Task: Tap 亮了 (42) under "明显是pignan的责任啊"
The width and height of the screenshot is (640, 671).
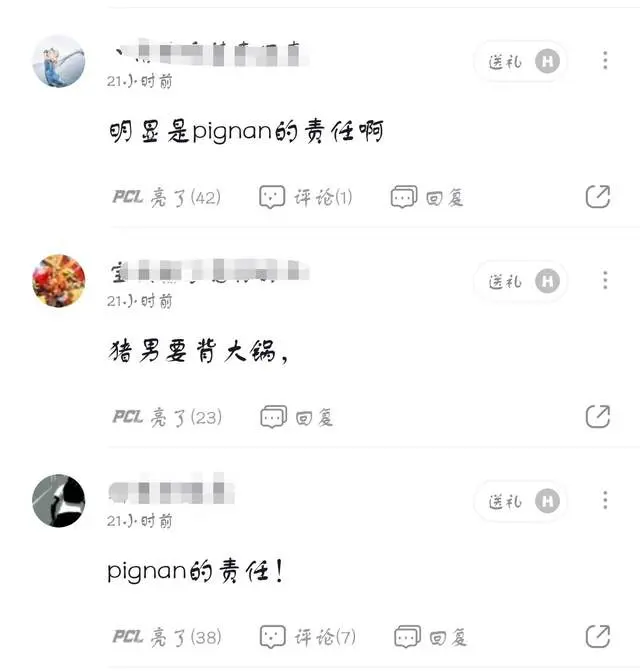Action: [166, 197]
